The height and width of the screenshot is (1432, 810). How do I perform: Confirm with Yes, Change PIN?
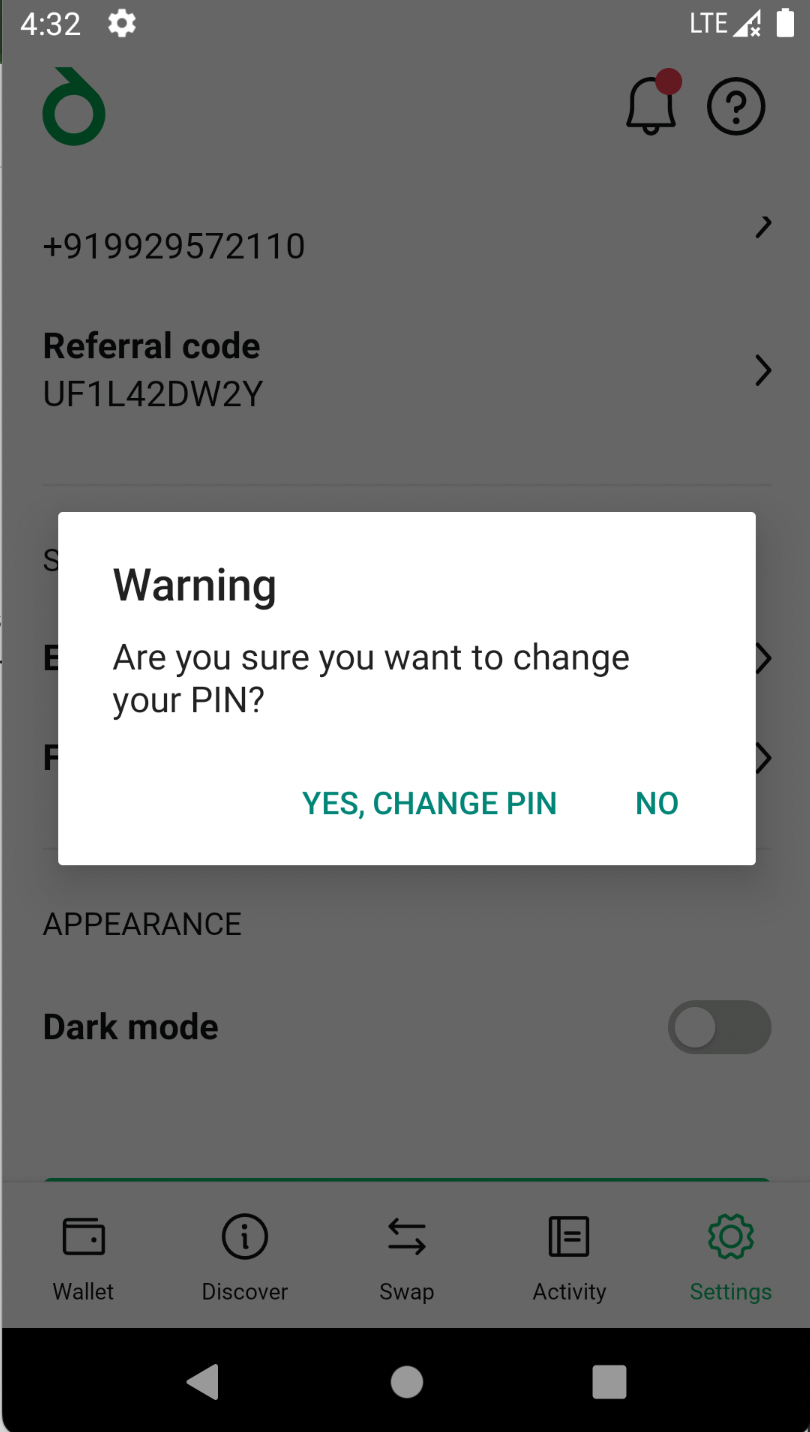pos(429,803)
